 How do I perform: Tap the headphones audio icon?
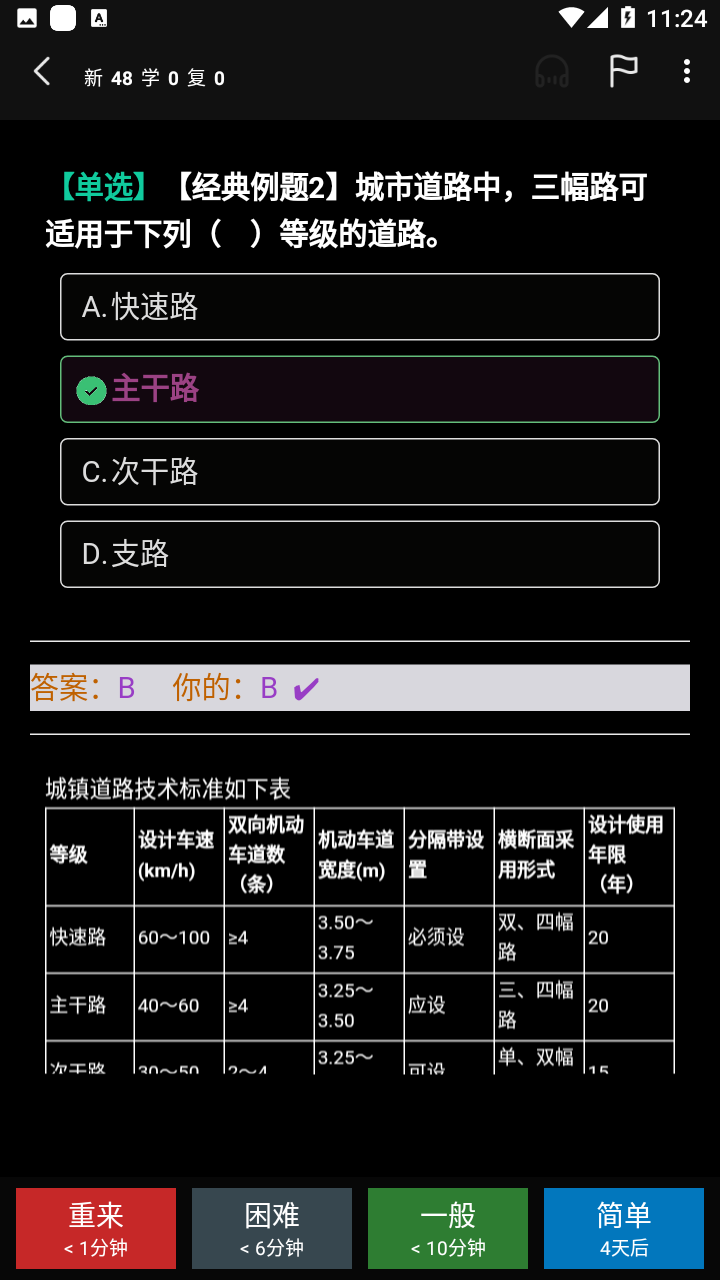pos(552,72)
